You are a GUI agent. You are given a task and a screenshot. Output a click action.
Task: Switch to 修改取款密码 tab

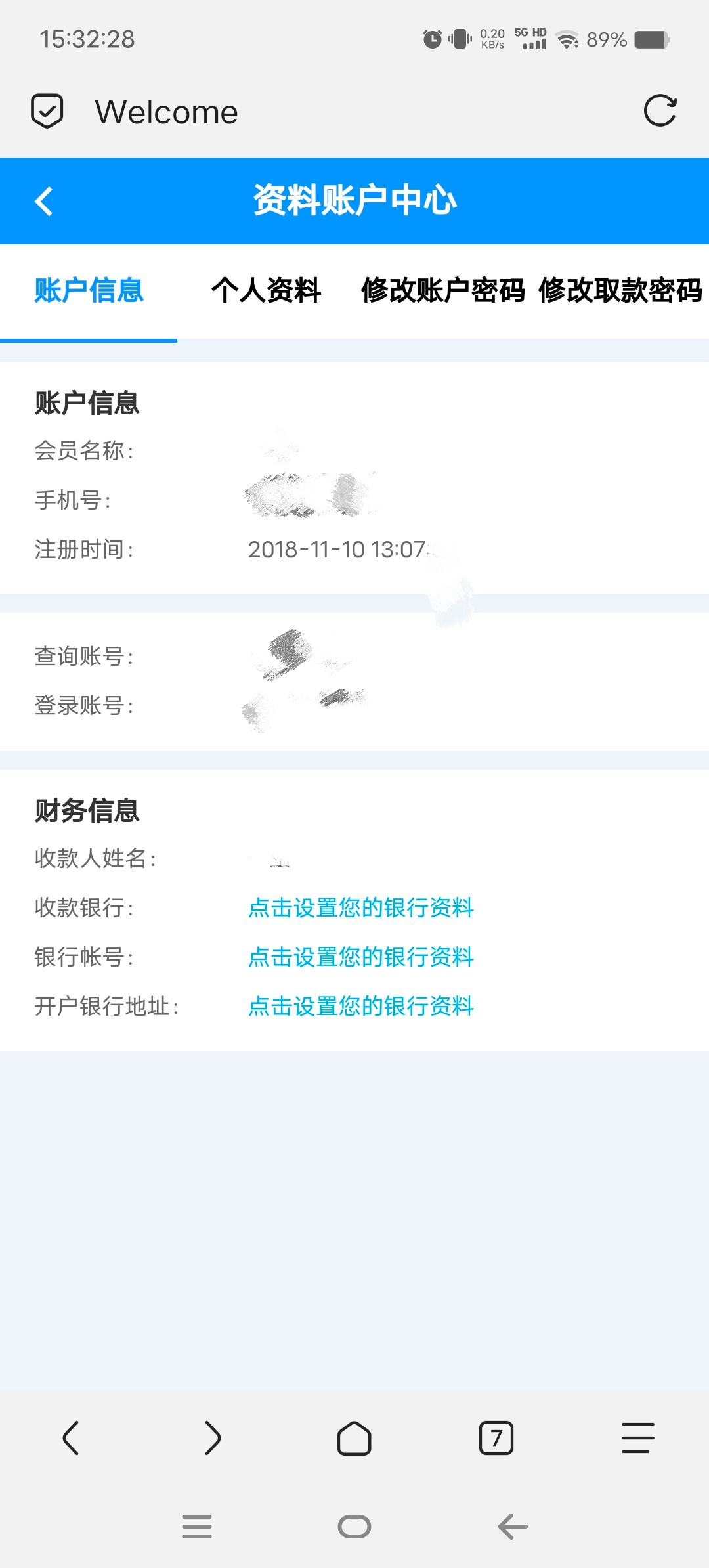620,290
